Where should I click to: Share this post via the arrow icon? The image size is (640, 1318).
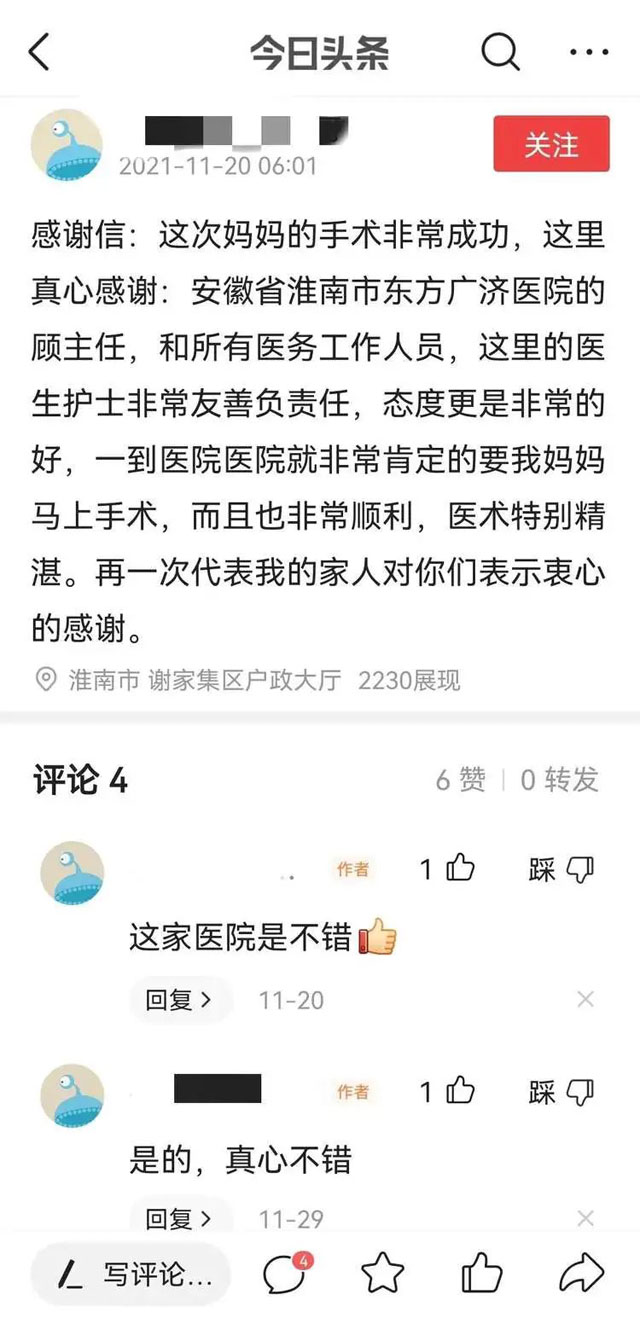pyautogui.click(x=581, y=1275)
